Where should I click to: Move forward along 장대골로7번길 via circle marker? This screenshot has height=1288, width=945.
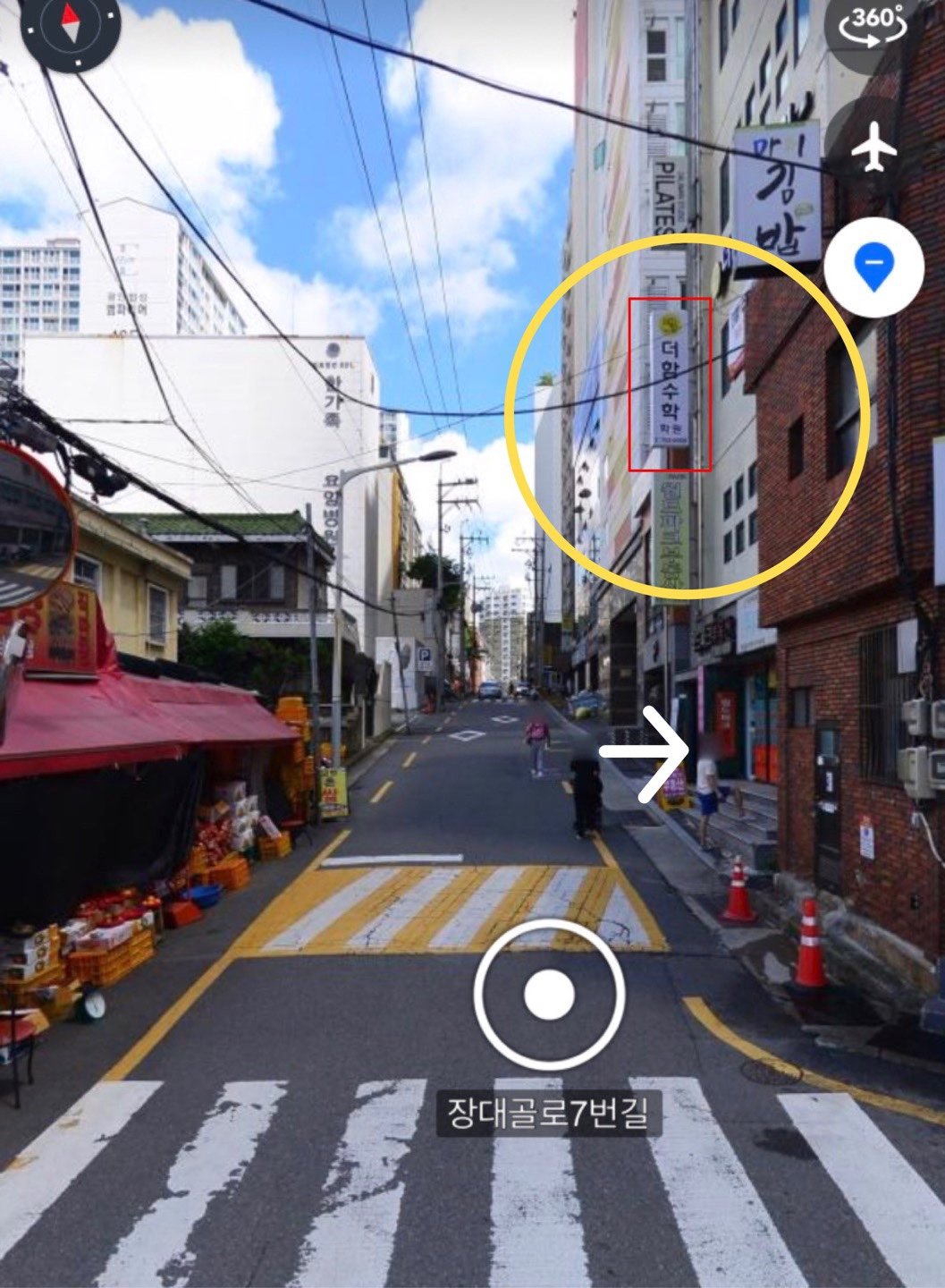[549, 995]
